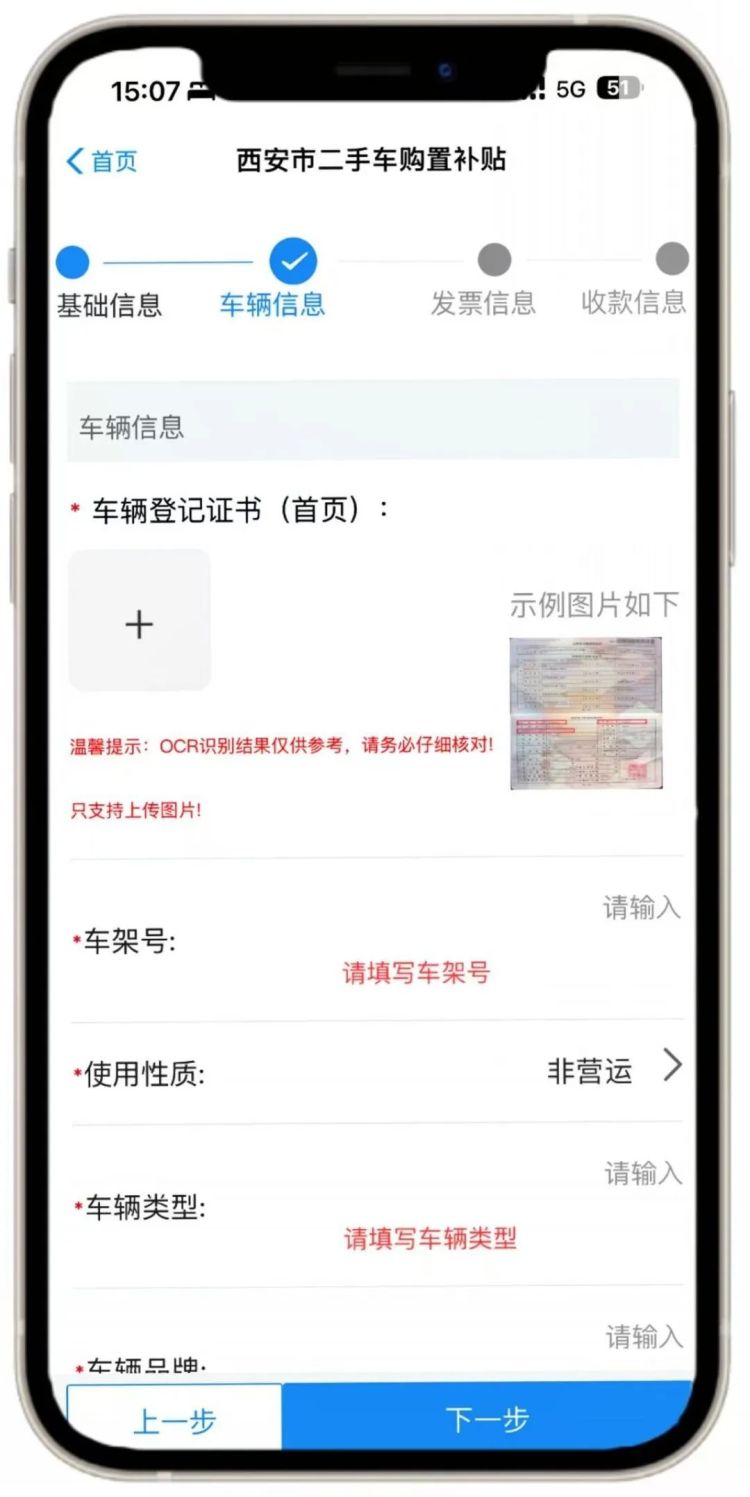Go to 上一步
The height and width of the screenshot is (1497, 750).
pos(175,1420)
